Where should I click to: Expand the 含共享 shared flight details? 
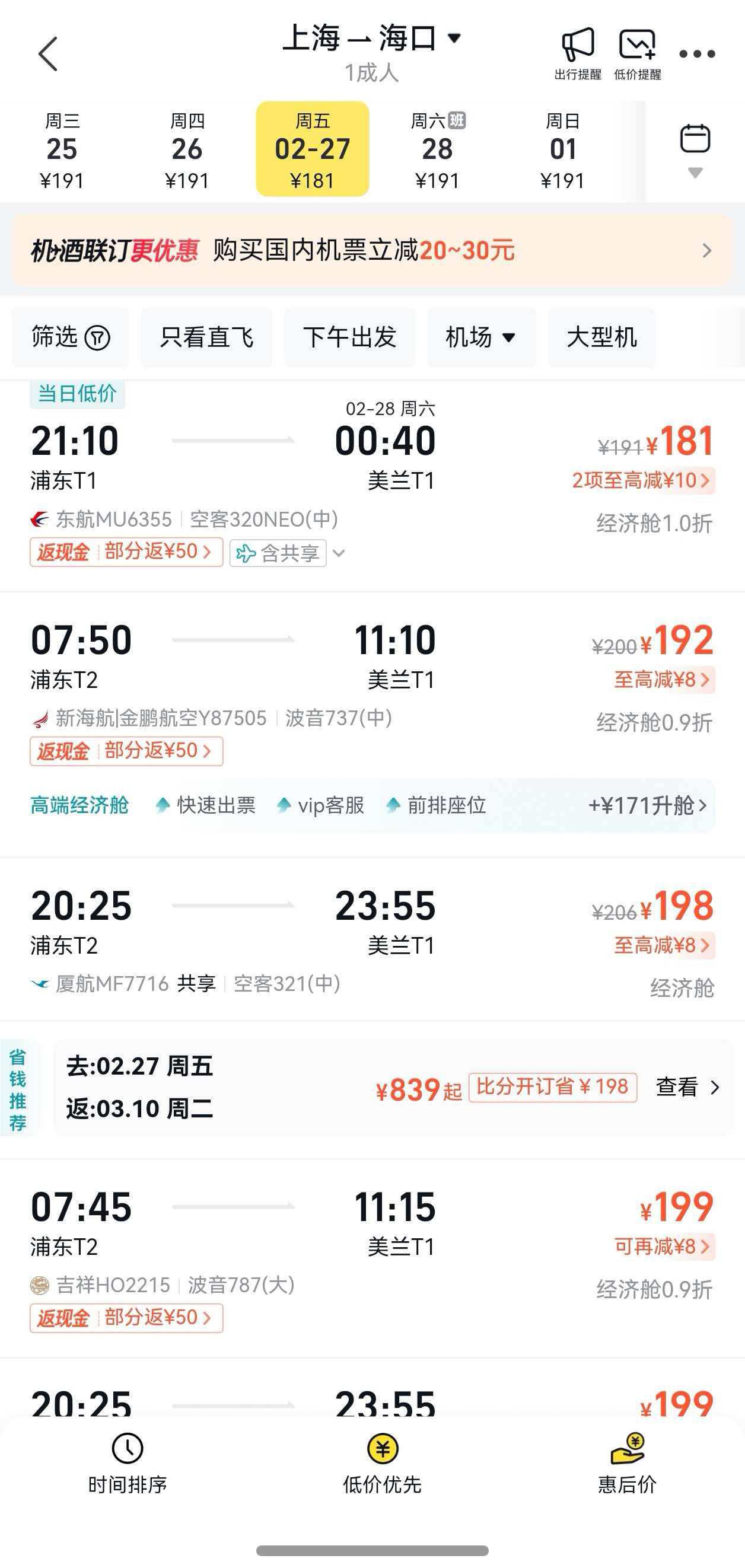pyautogui.click(x=287, y=553)
